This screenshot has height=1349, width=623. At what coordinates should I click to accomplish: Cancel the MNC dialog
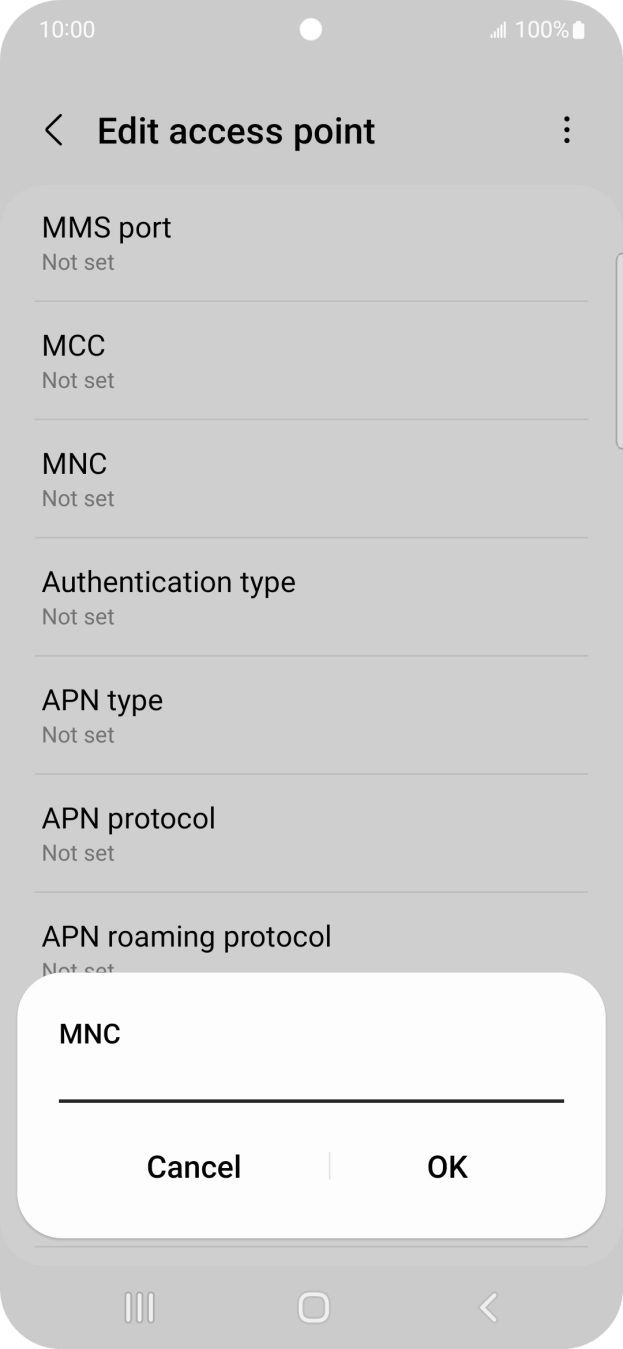click(x=194, y=1167)
